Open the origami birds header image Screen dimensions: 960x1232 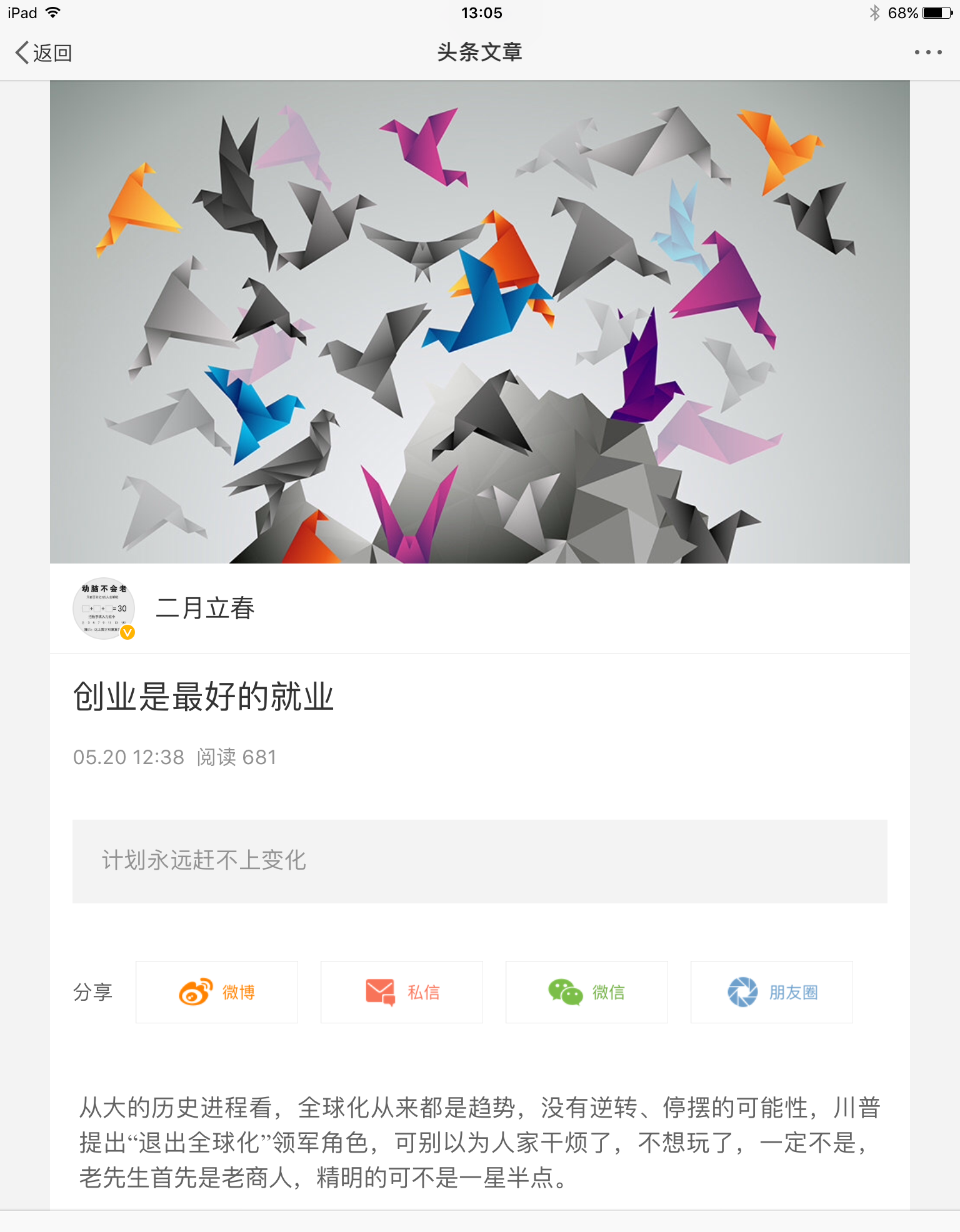480,322
